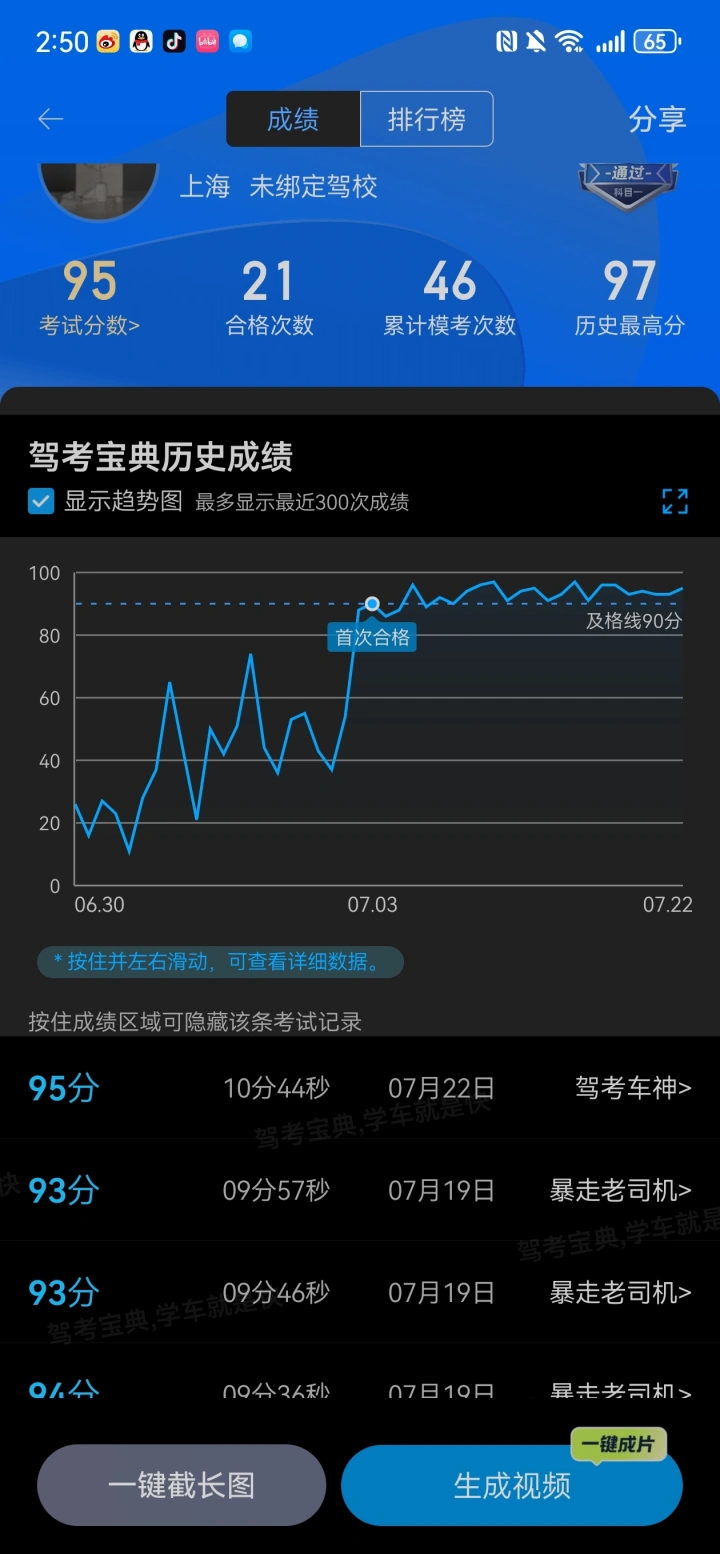Expand the trend chart to fullscreen
The image size is (720, 1554).
coord(675,501)
